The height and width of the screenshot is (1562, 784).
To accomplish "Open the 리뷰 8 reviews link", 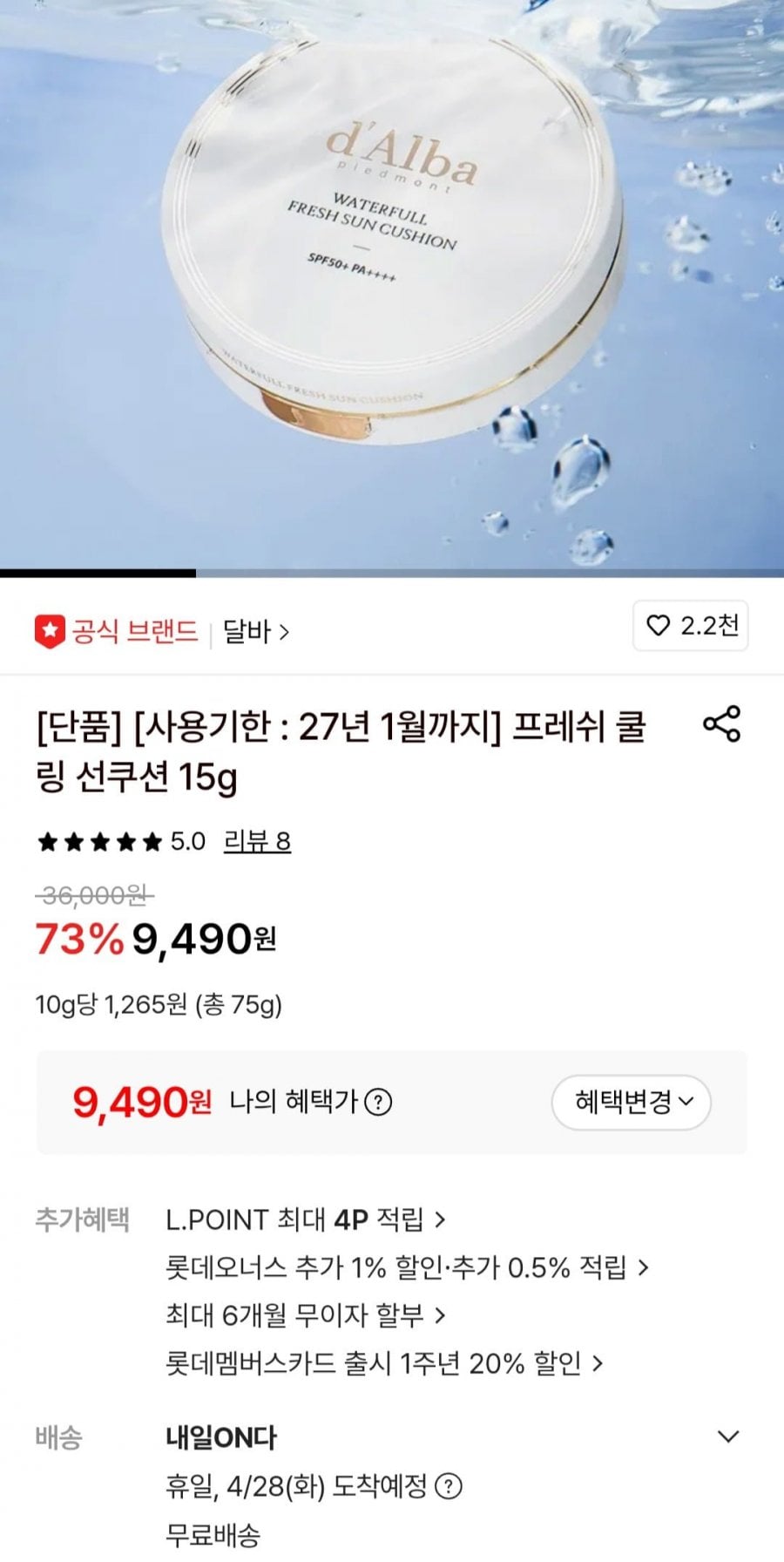I will [x=257, y=841].
